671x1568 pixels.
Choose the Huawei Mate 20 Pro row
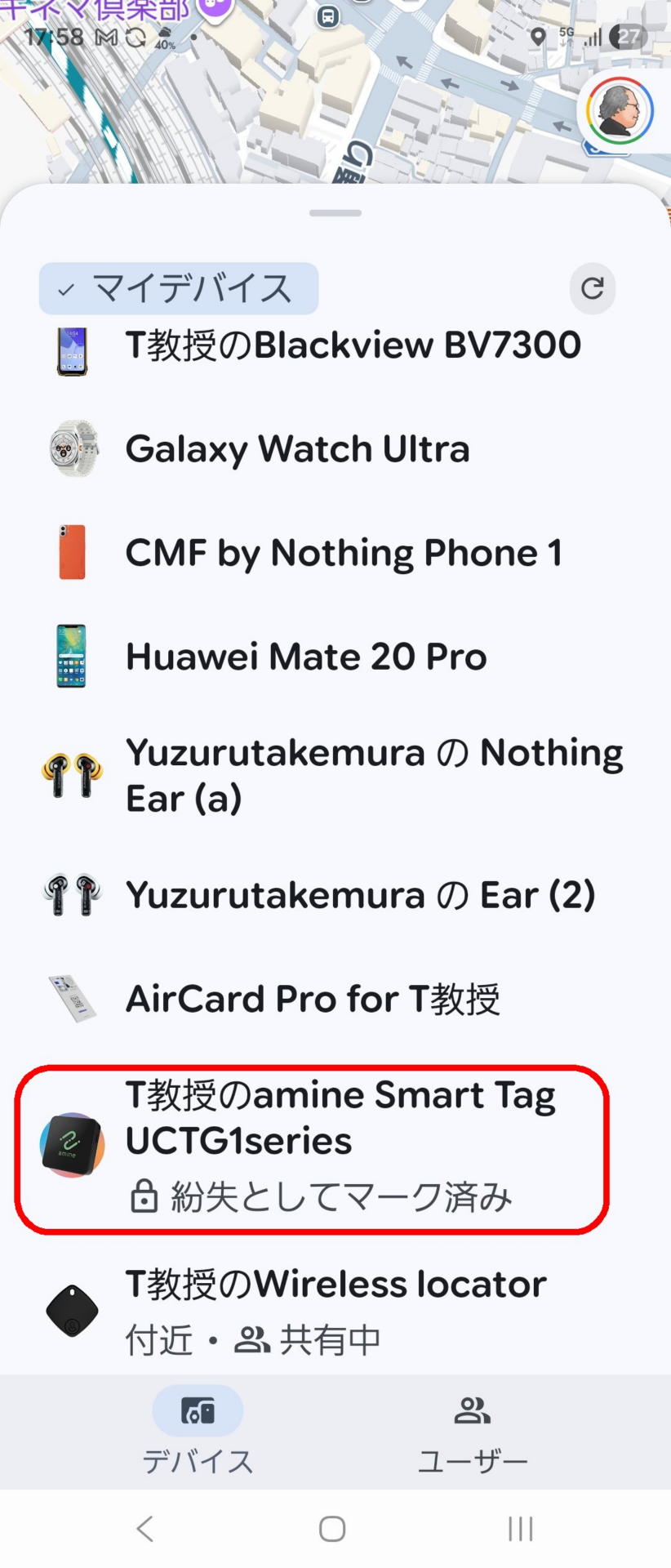coord(306,657)
